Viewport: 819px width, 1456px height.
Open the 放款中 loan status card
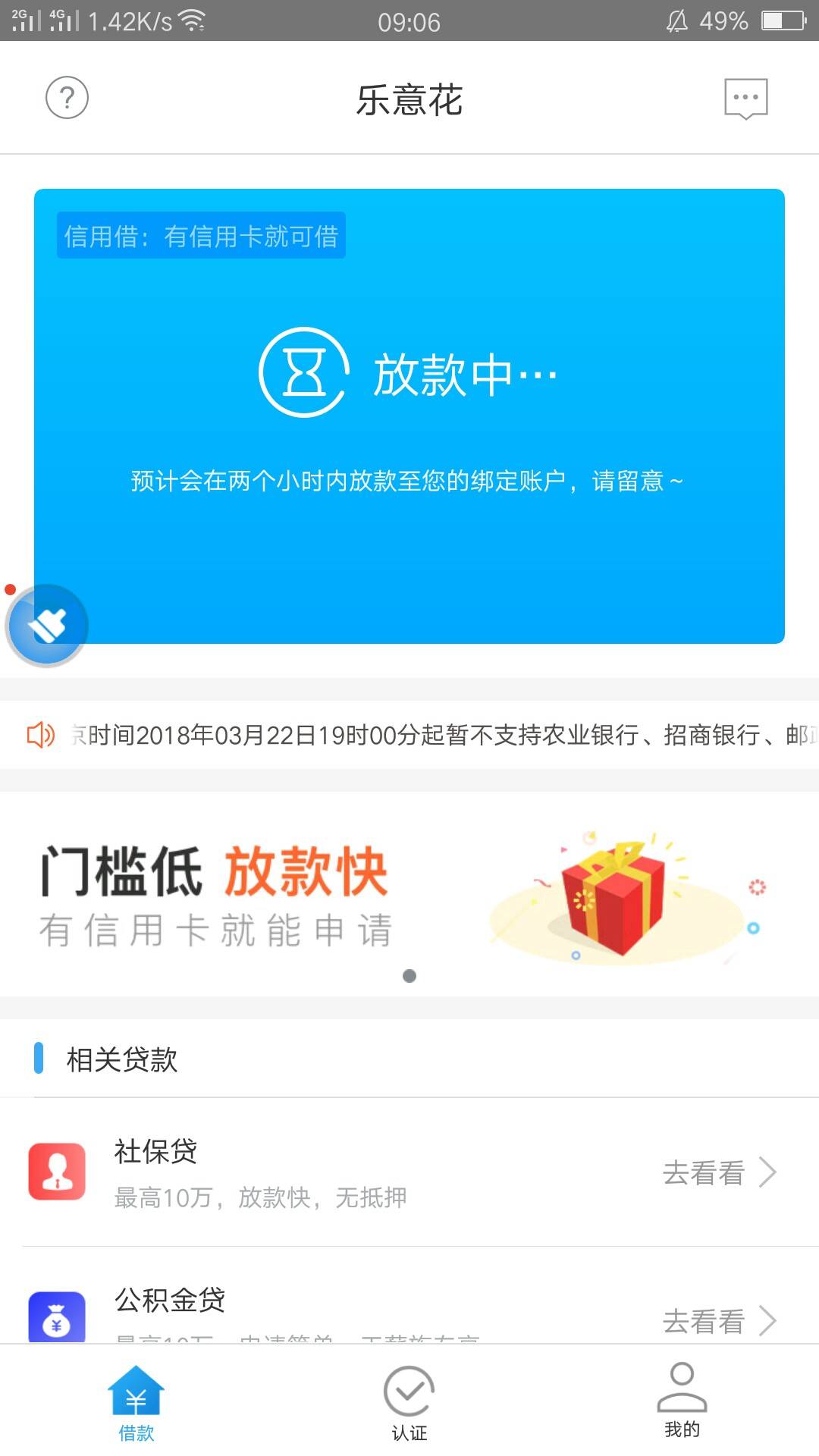[409, 416]
